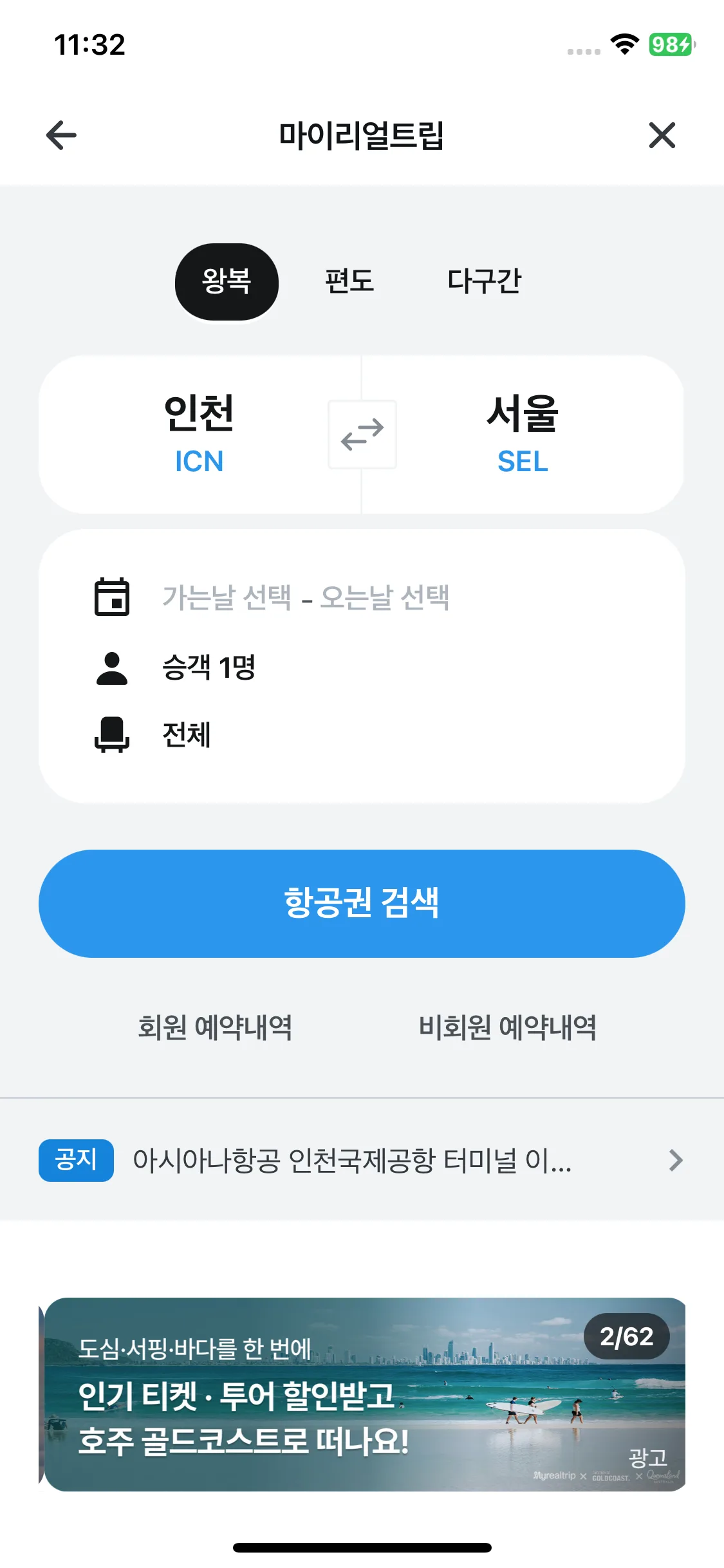Change the departure airport 인천 ICN
Screen dimensions: 724x1568
(x=199, y=434)
